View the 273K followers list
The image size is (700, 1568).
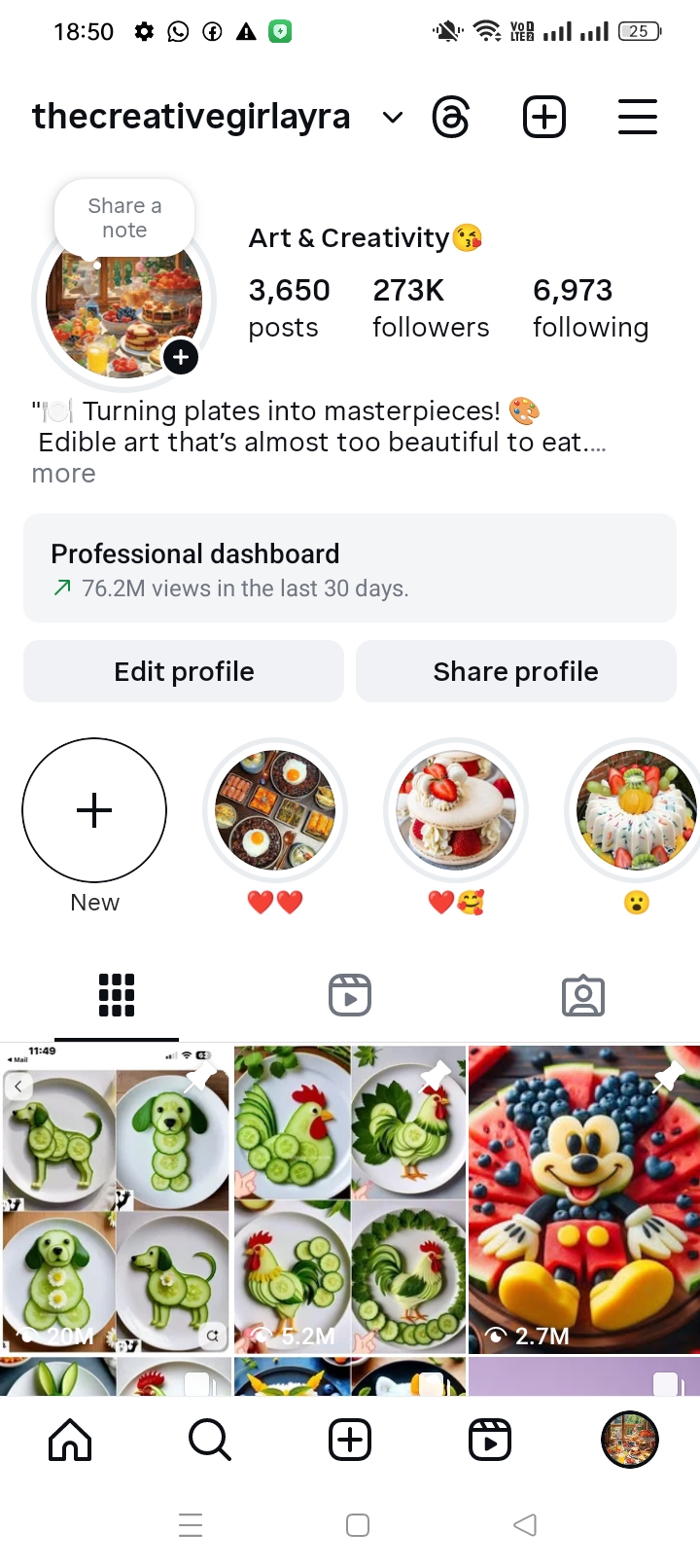click(x=430, y=307)
